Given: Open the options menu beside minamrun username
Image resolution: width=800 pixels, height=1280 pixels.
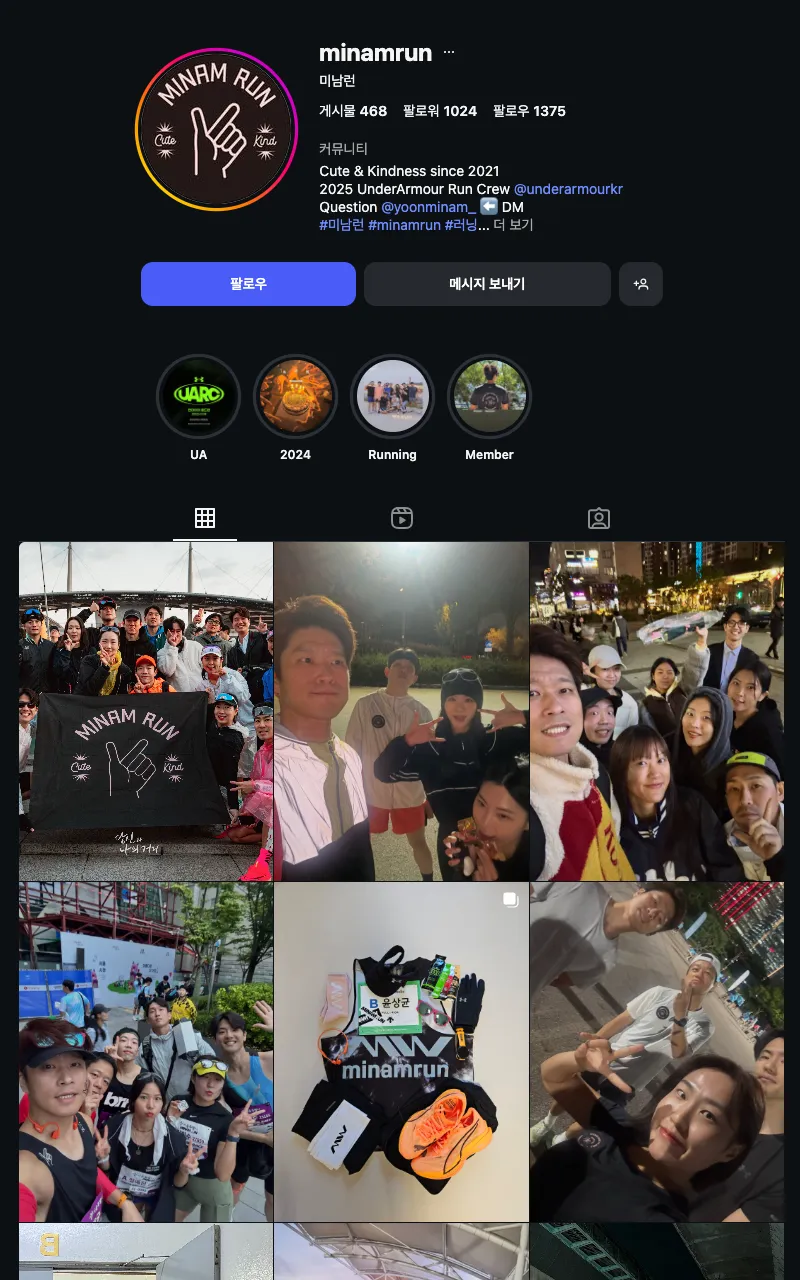Looking at the screenshot, I should (x=449, y=53).
